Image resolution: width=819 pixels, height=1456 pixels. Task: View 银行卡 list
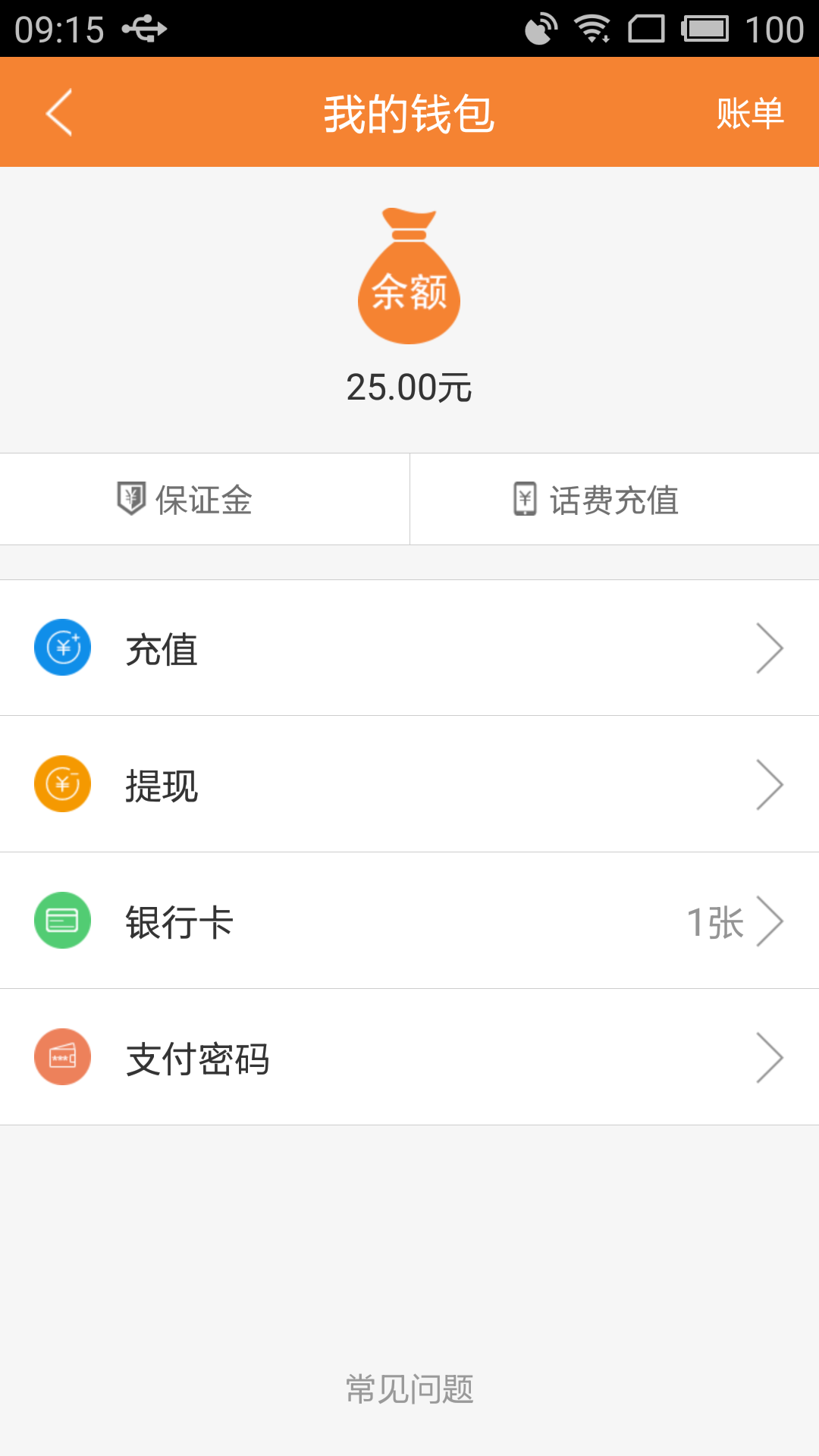(409, 921)
